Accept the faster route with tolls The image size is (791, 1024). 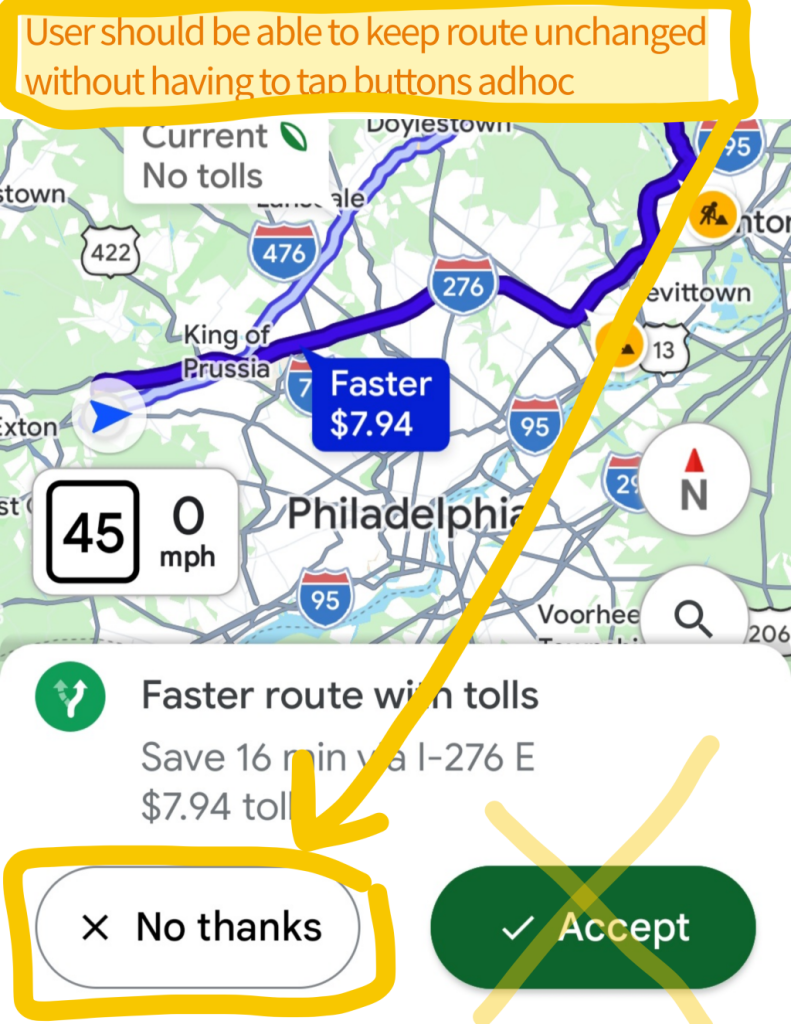click(x=593, y=927)
